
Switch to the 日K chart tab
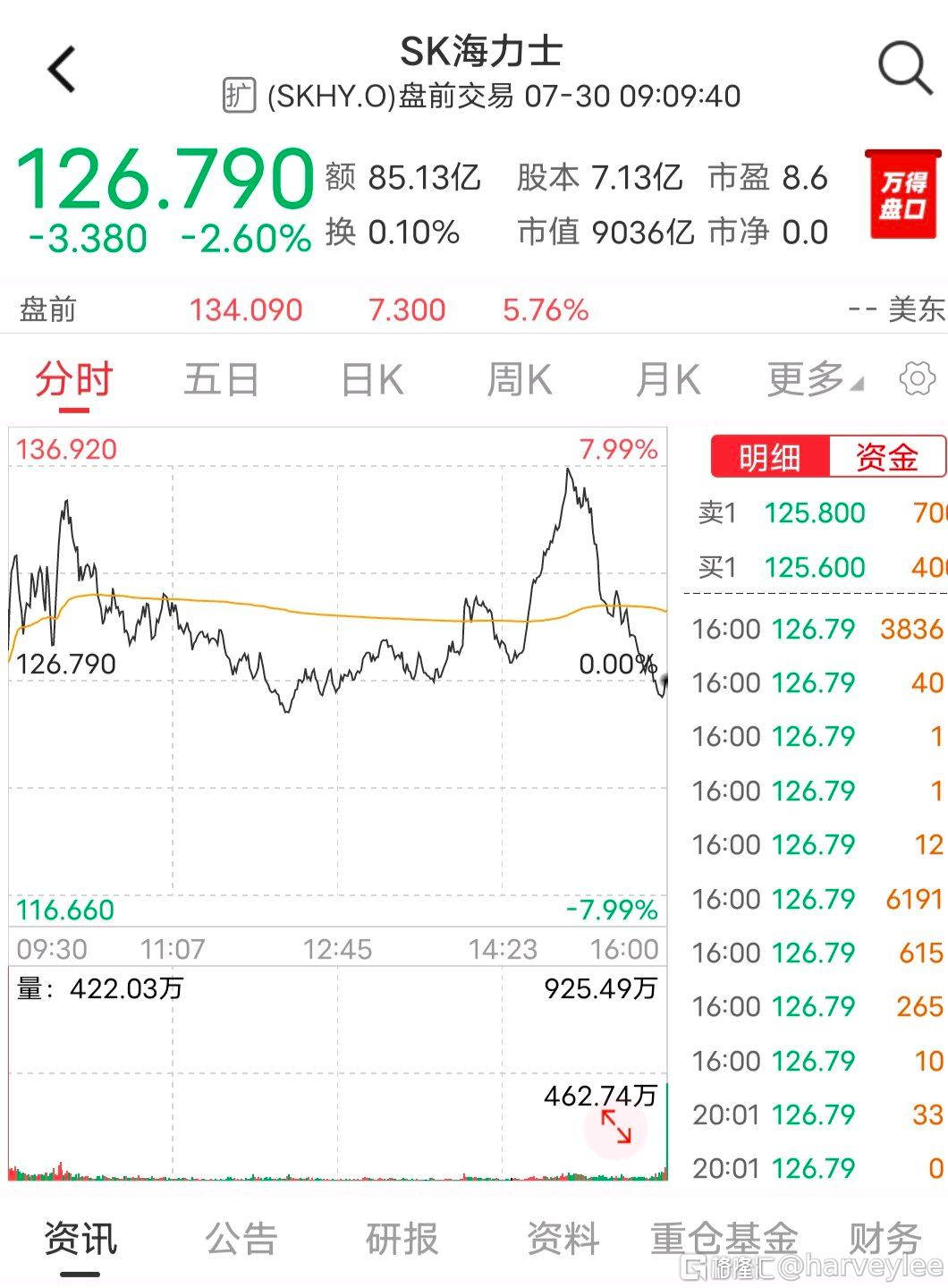(372, 379)
